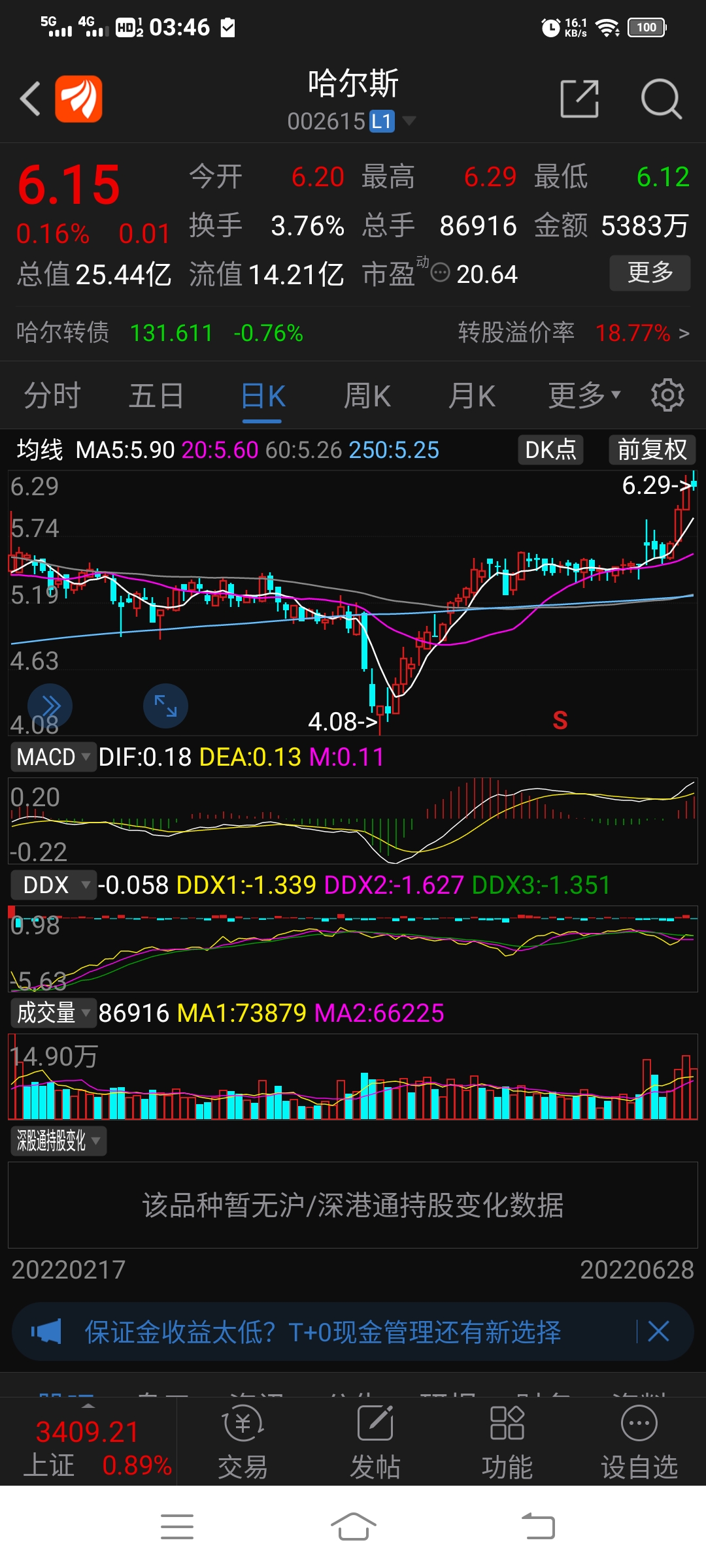
Task: Share this stock page
Action: (580, 99)
